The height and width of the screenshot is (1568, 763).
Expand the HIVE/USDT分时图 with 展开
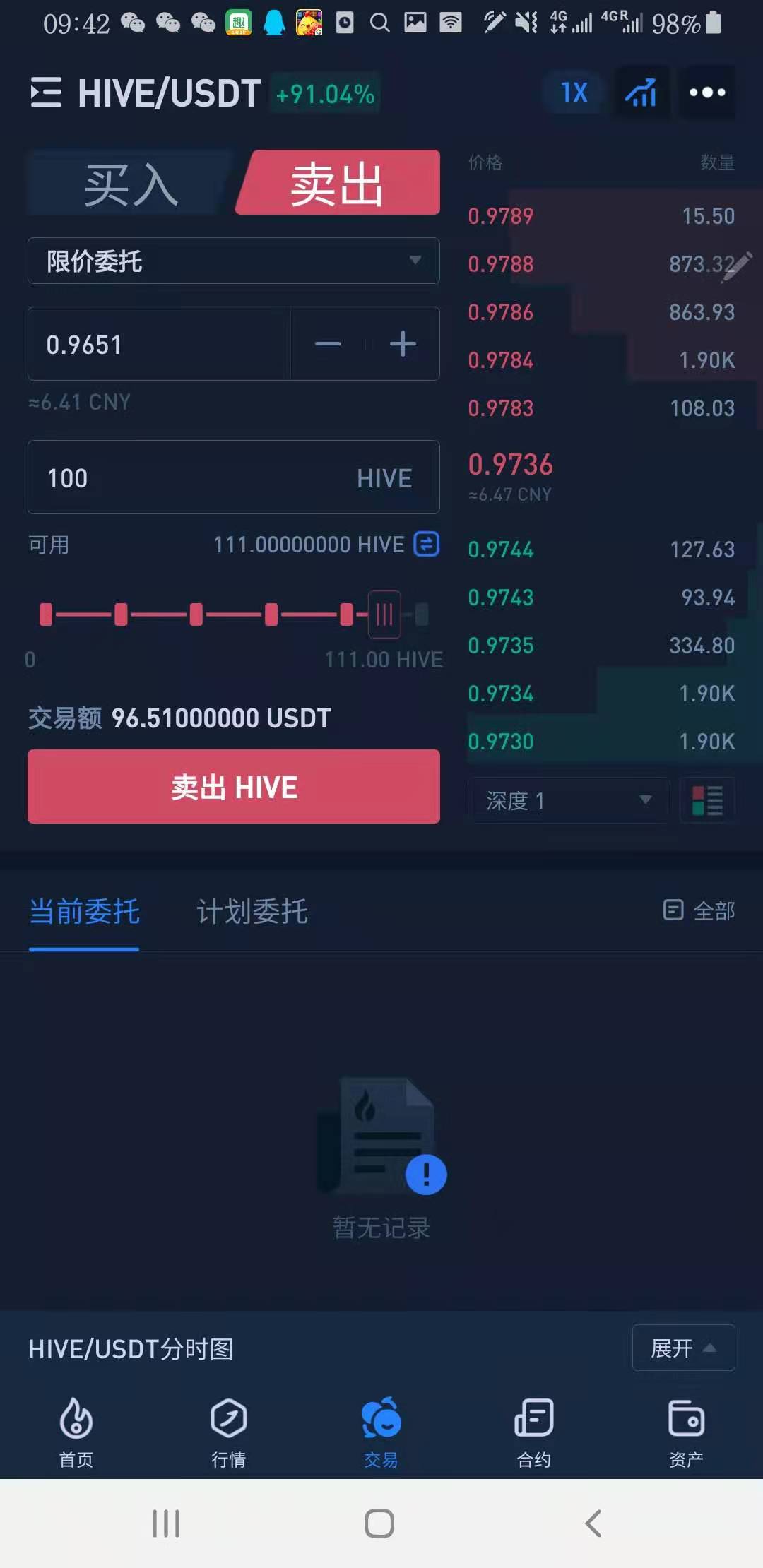click(683, 1348)
